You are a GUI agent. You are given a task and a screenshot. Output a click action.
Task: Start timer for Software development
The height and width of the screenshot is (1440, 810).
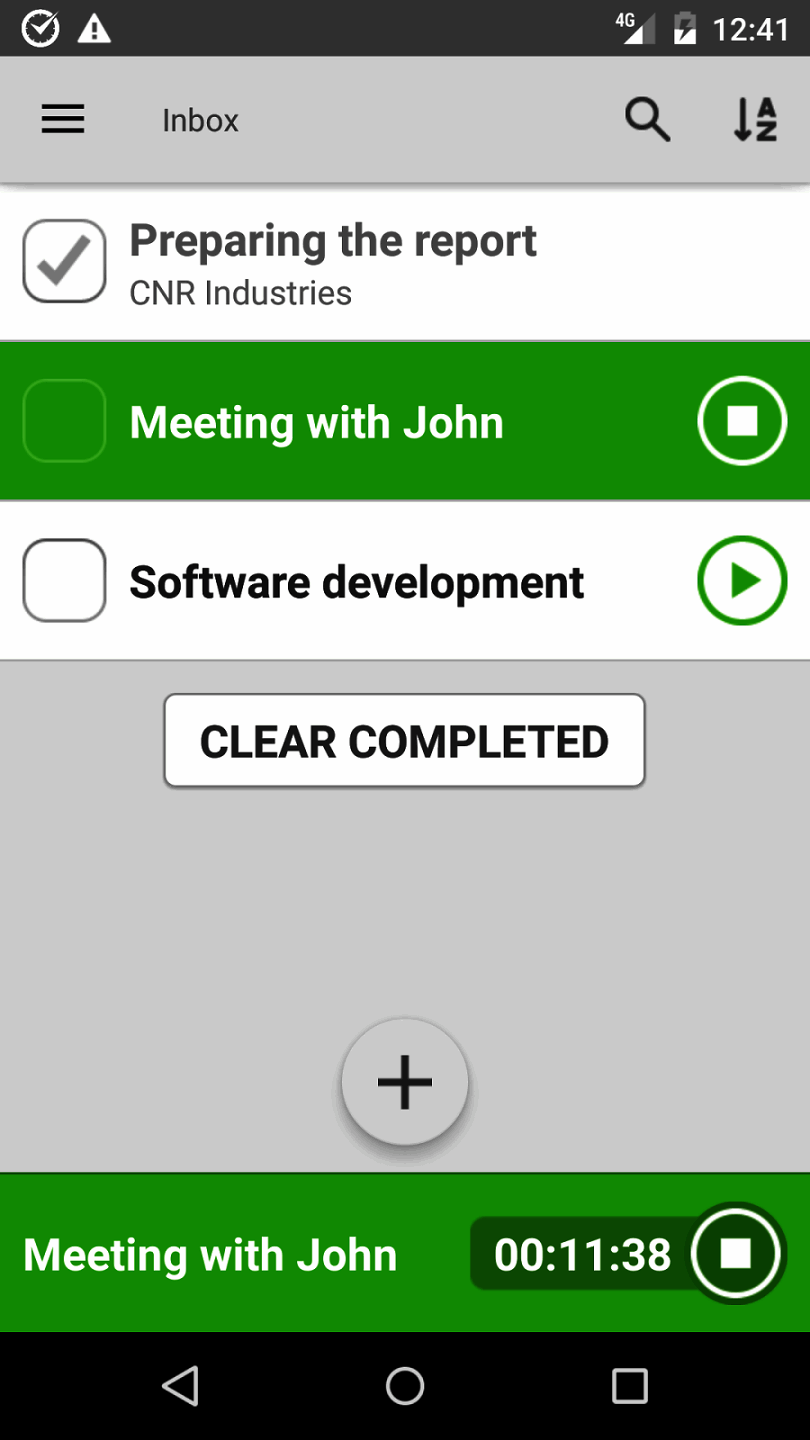pyautogui.click(x=742, y=581)
